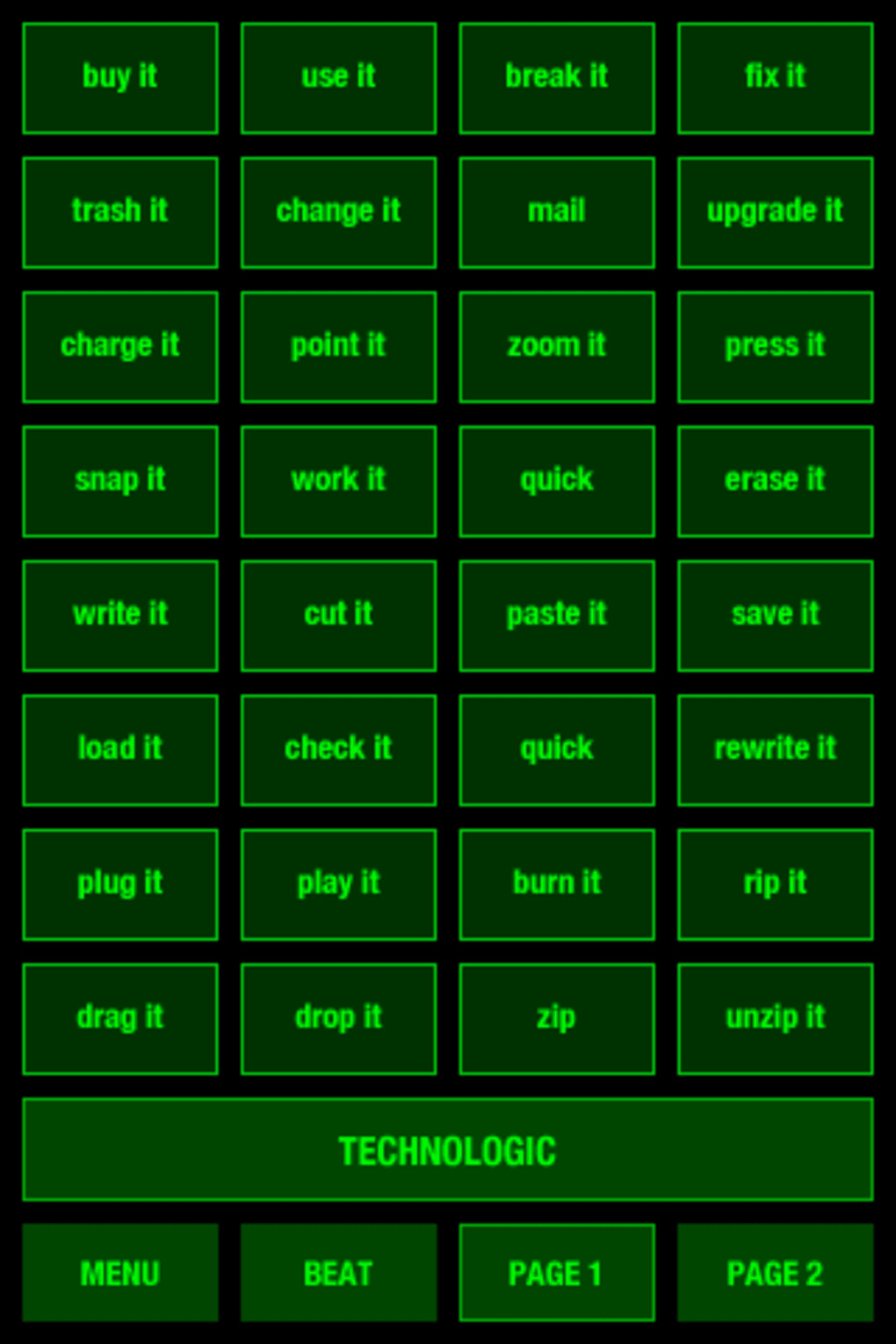This screenshot has height=1344, width=896.
Task: Hit the 'zoom it' button
Action: (x=557, y=347)
